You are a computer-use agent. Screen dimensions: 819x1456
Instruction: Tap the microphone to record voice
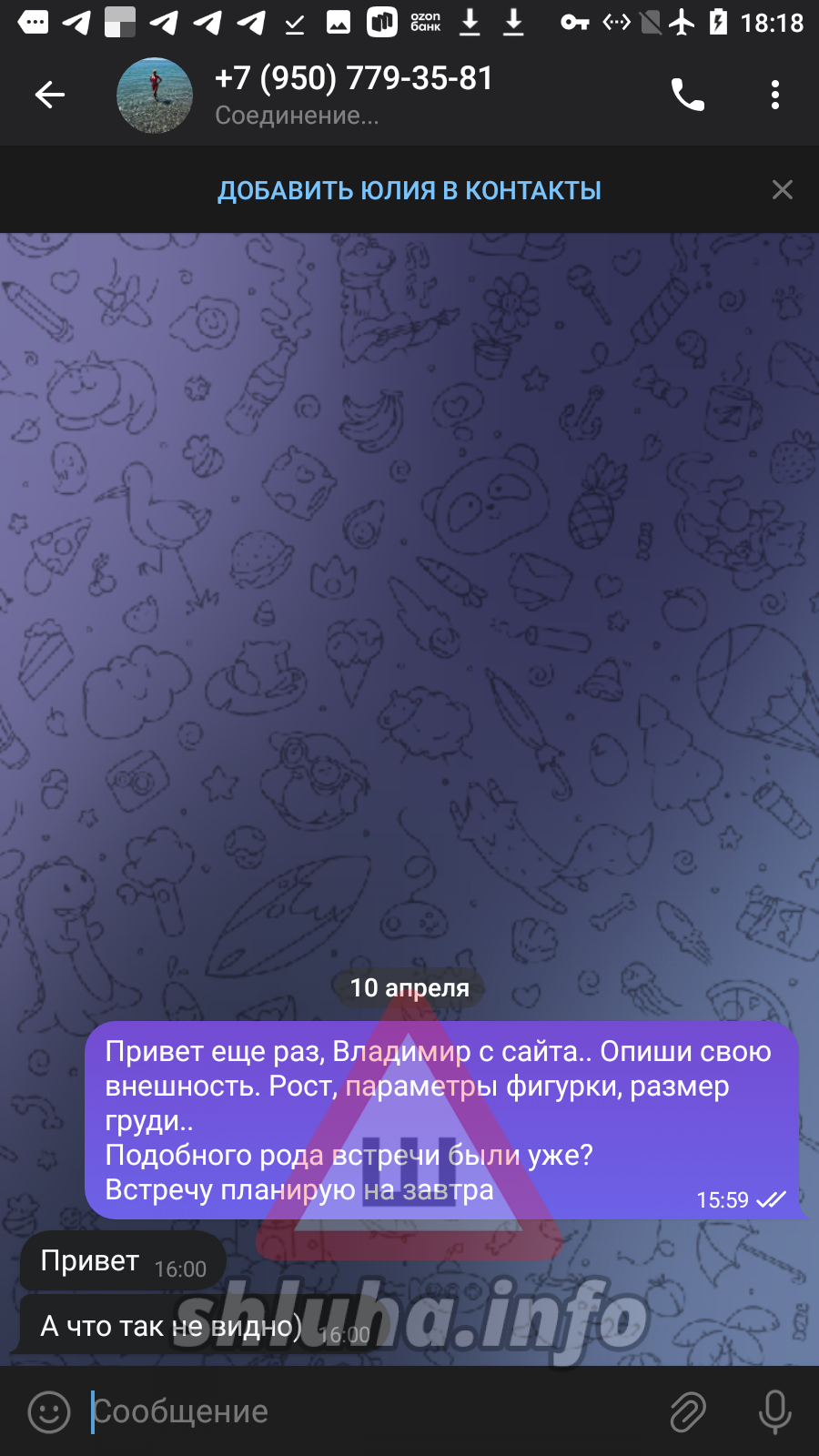point(774,1411)
